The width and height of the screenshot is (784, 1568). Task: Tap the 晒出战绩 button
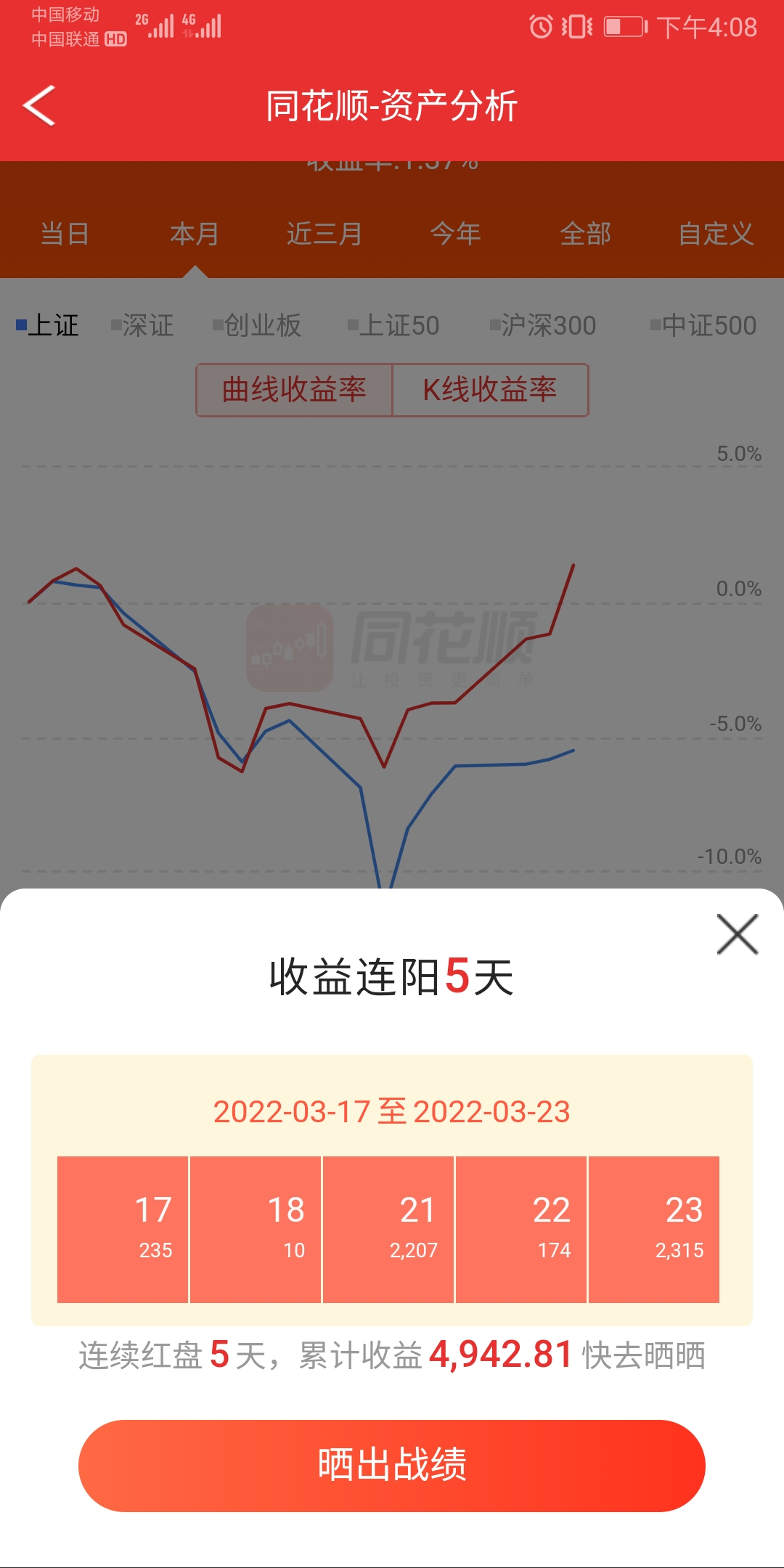click(x=392, y=1465)
